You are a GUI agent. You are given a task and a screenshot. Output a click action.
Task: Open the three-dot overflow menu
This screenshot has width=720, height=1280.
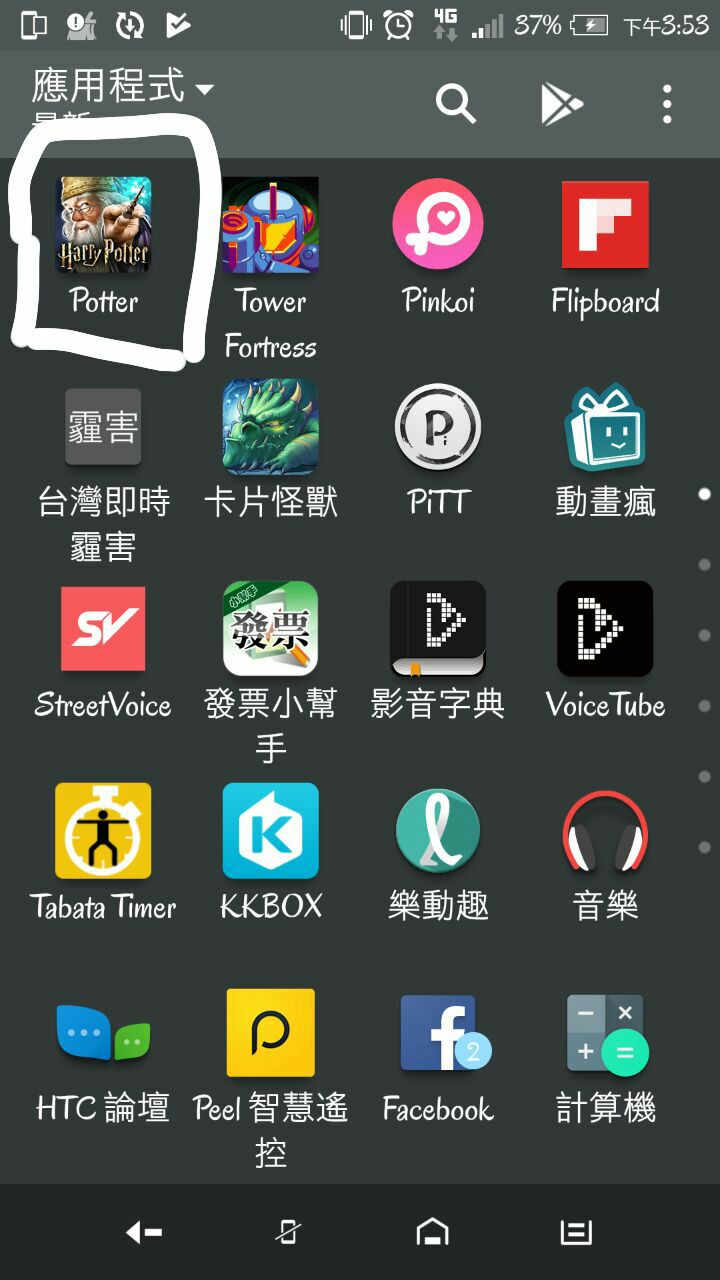click(667, 103)
